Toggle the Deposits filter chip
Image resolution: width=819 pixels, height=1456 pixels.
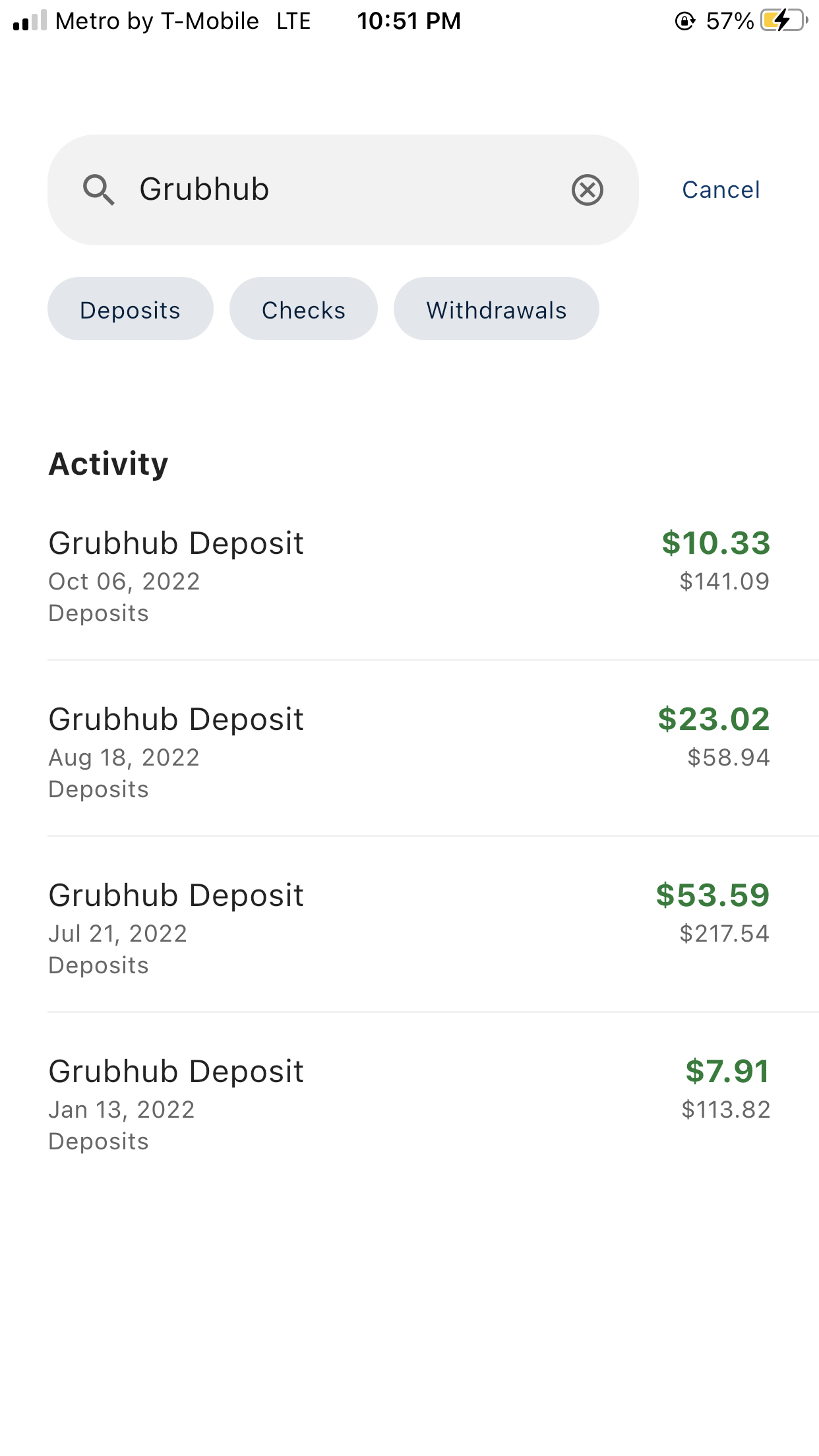(130, 309)
